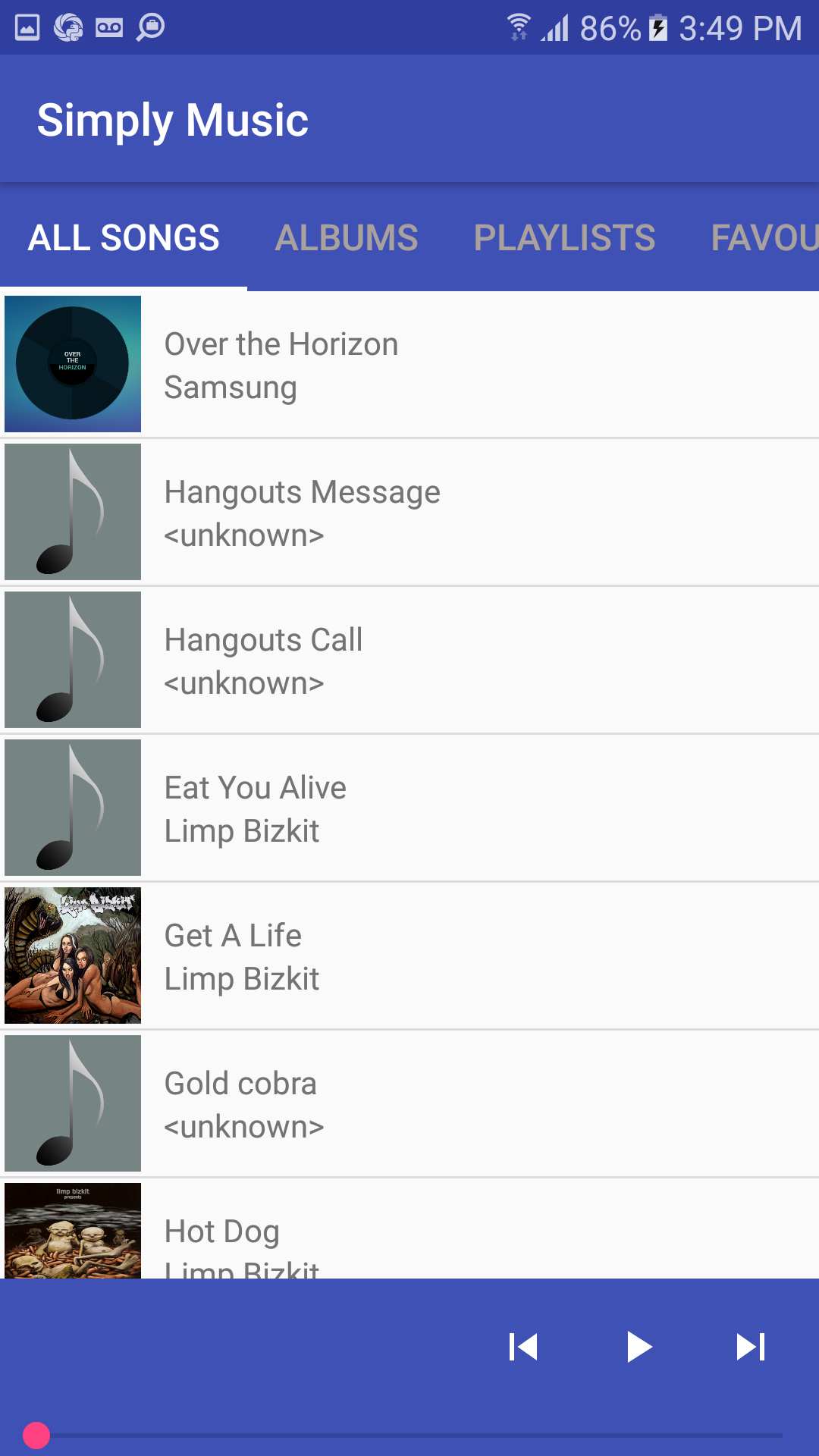Start playback with the play button

pos(639,1348)
